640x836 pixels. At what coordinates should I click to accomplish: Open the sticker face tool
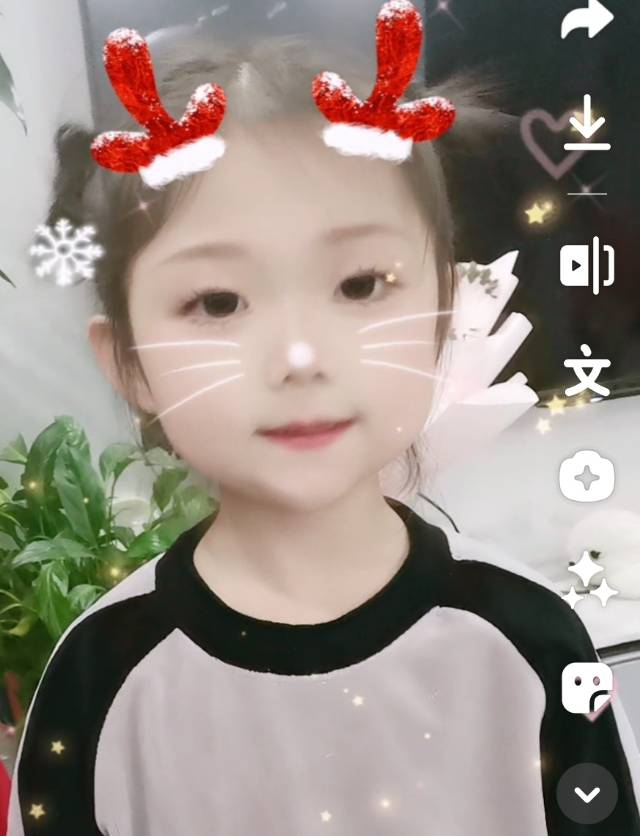click(587, 688)
